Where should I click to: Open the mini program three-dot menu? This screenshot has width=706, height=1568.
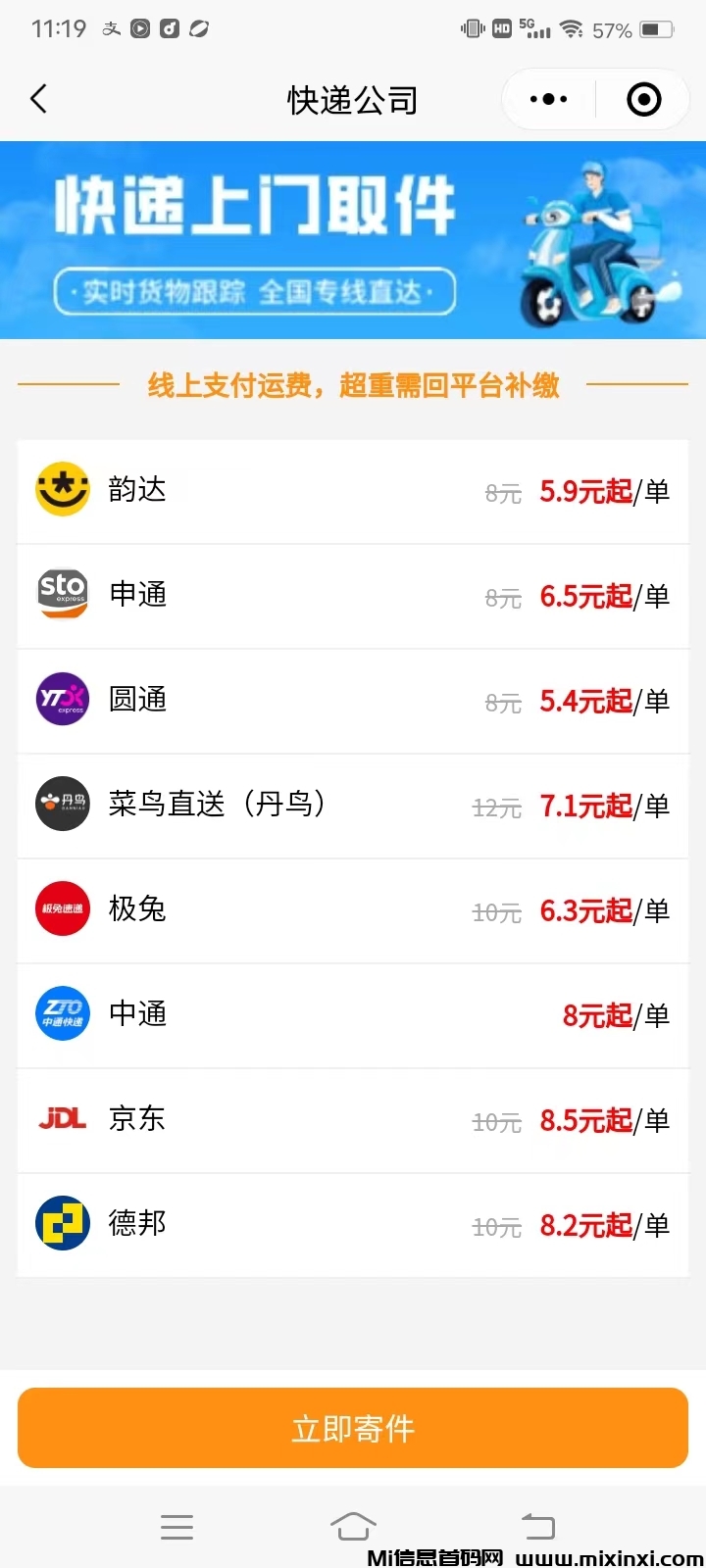coord(548,99)
